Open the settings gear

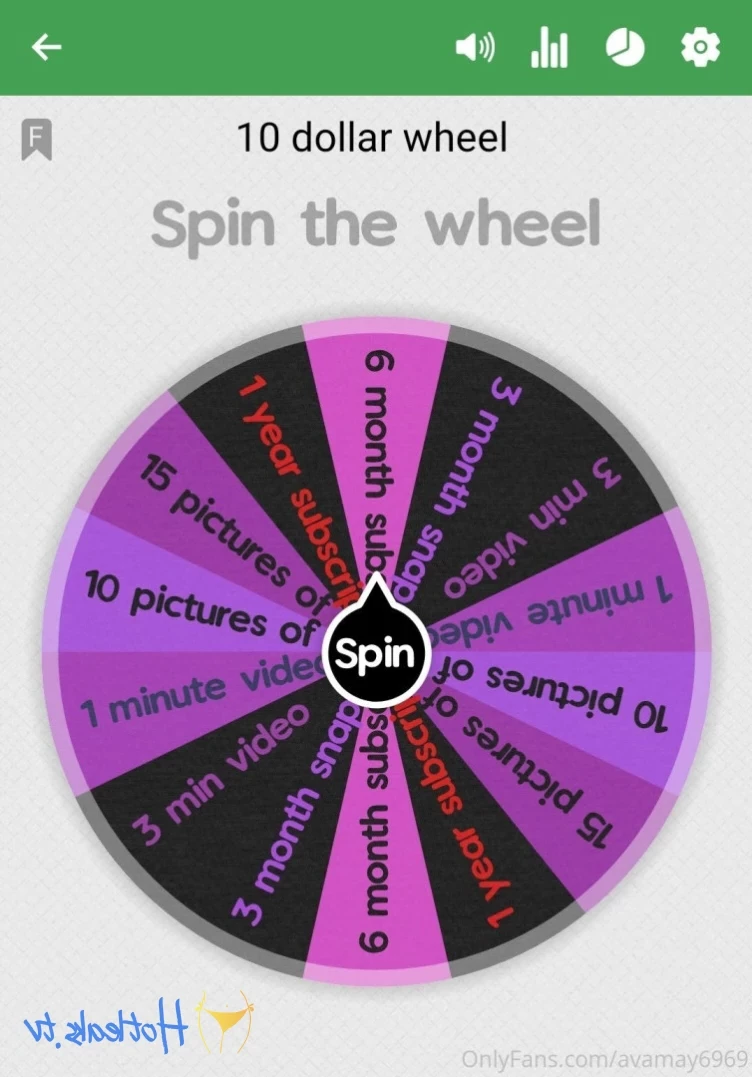point(700,47)
